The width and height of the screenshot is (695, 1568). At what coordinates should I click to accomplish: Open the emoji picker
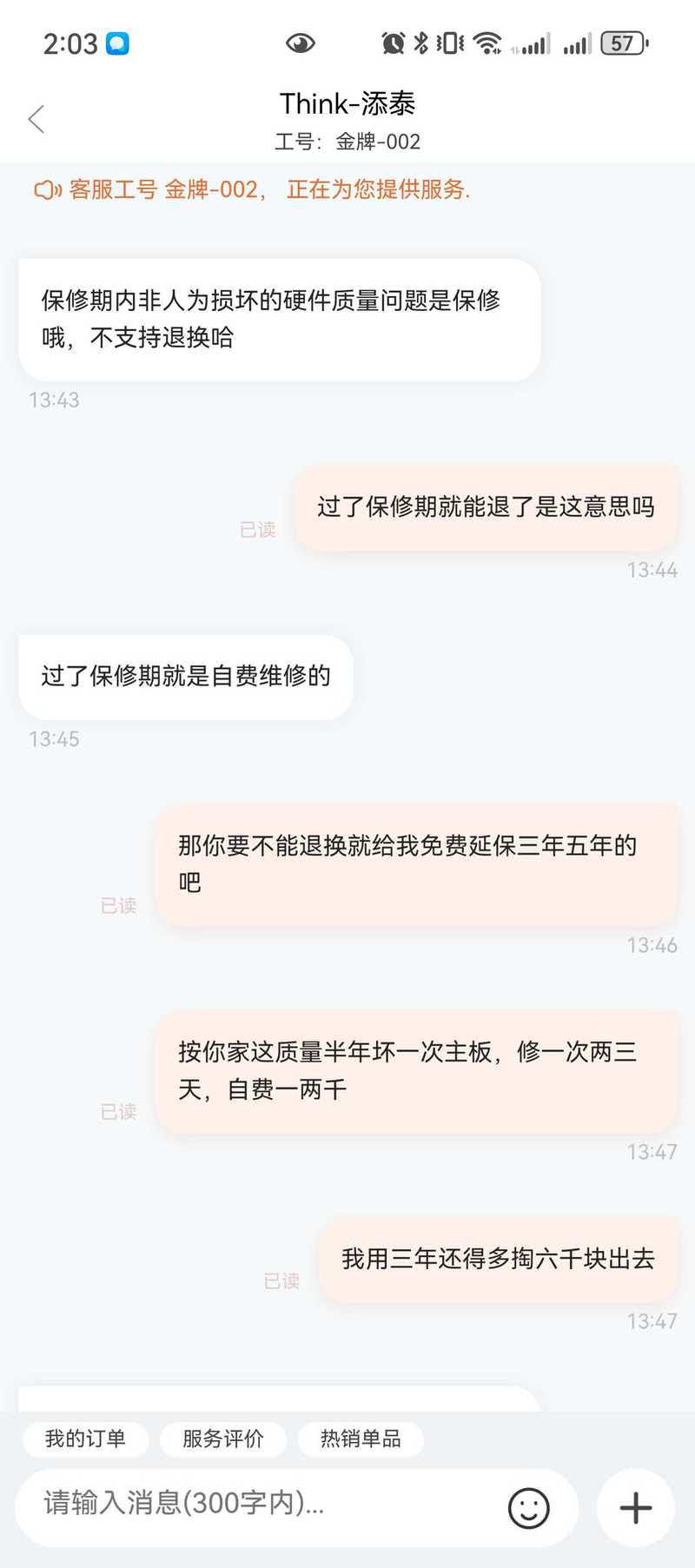[x=528, y=1507]
